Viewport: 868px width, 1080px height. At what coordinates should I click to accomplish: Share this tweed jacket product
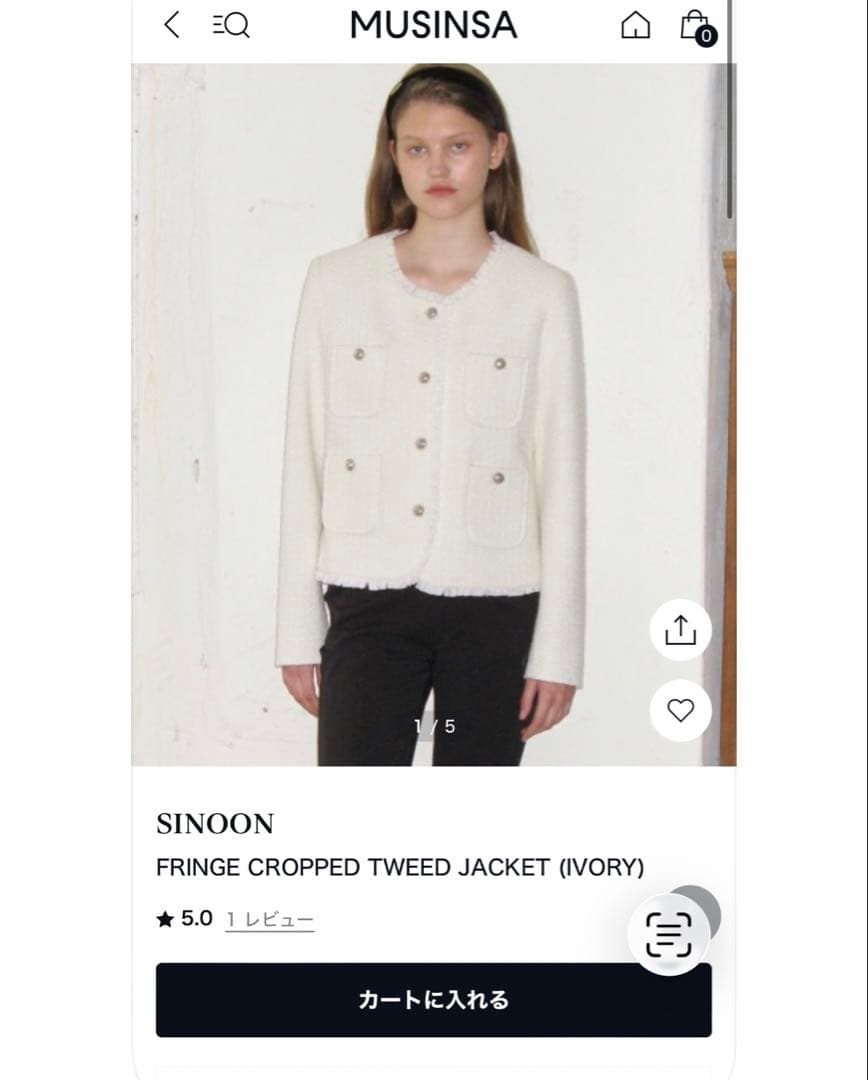click(680, 630)
